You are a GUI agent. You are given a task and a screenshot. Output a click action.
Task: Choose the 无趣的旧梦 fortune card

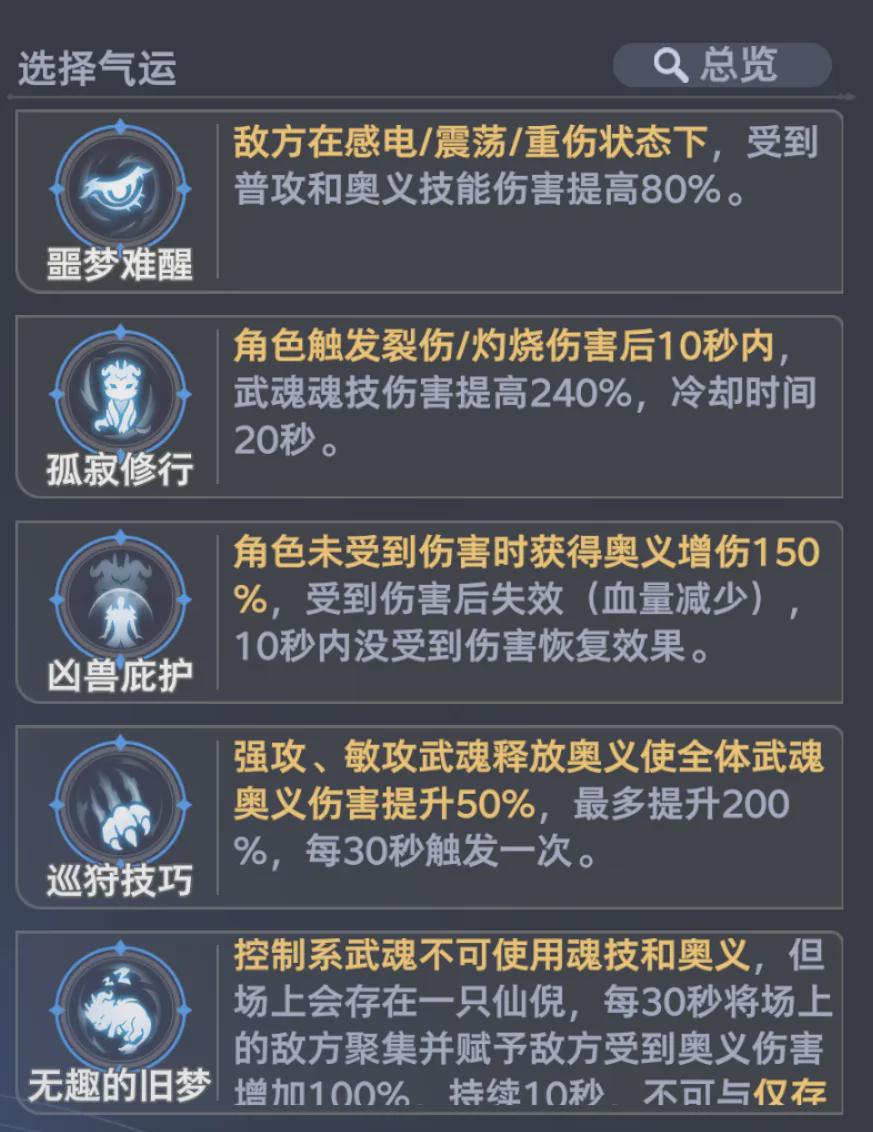coord(429,1020)
